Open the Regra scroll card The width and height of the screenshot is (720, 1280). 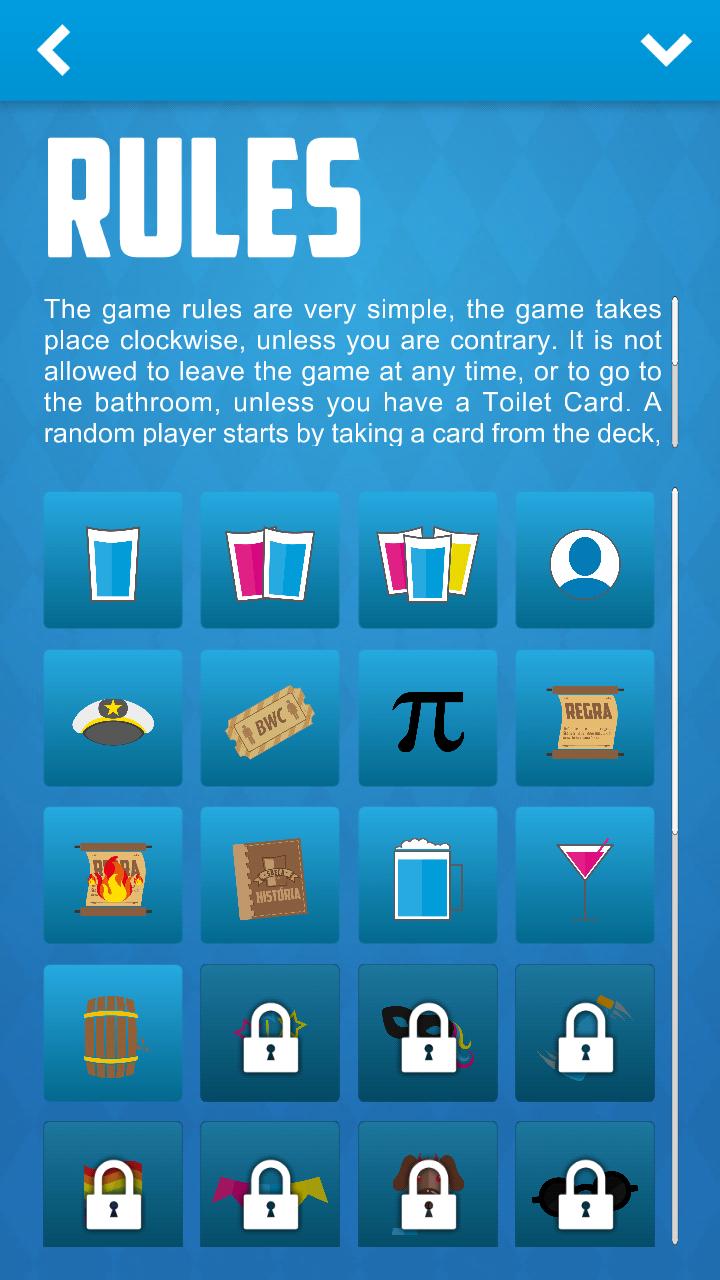click(585, 718)
